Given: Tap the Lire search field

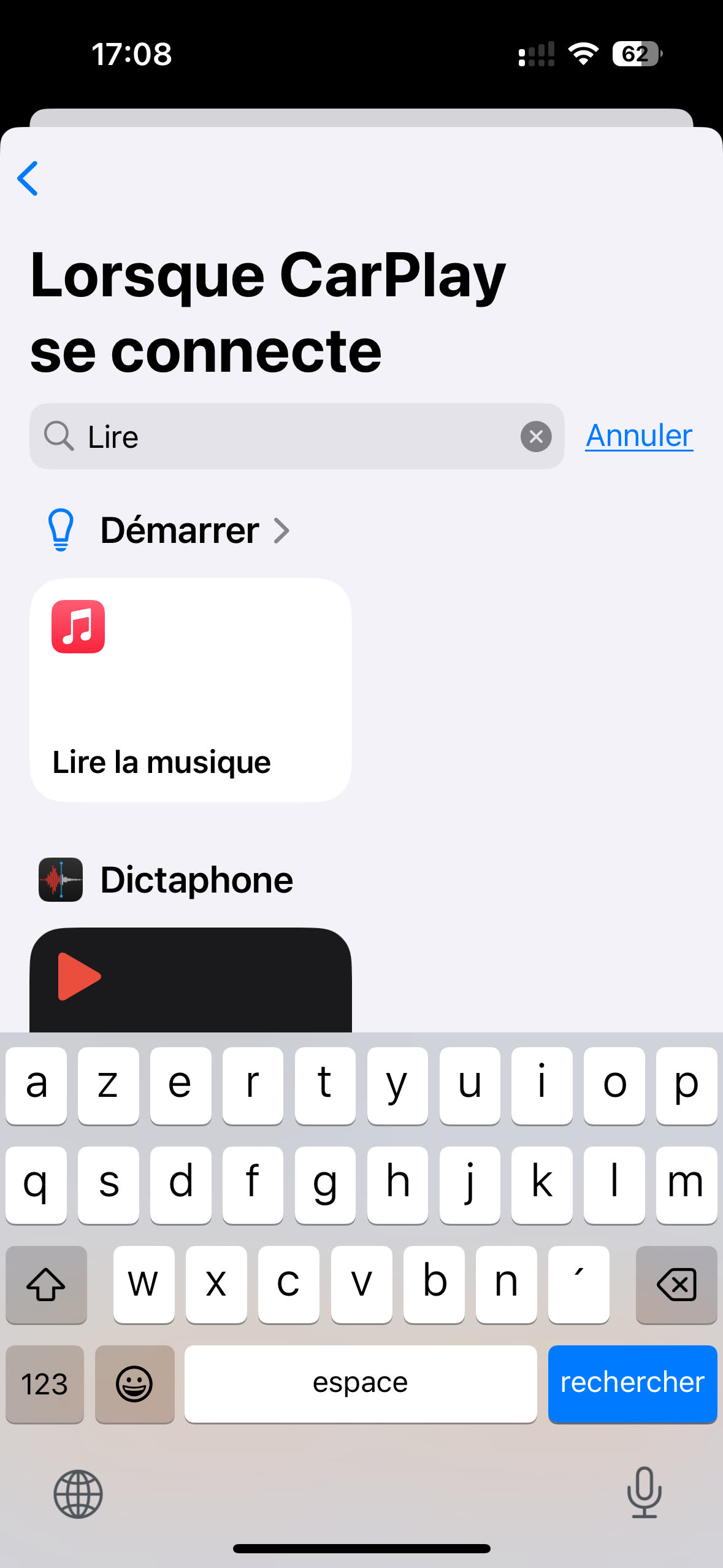Looking at the screenshot, I should (294, 436).
